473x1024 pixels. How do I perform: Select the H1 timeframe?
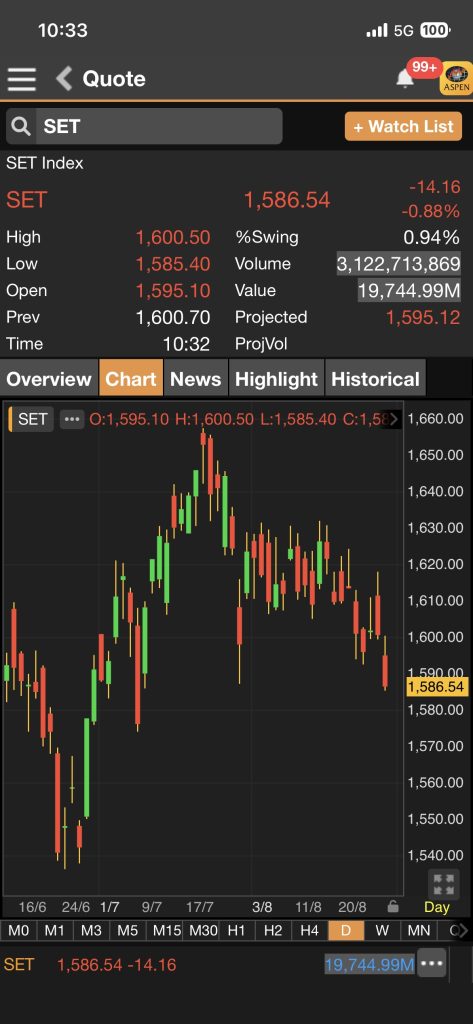[x=236, y=931]
